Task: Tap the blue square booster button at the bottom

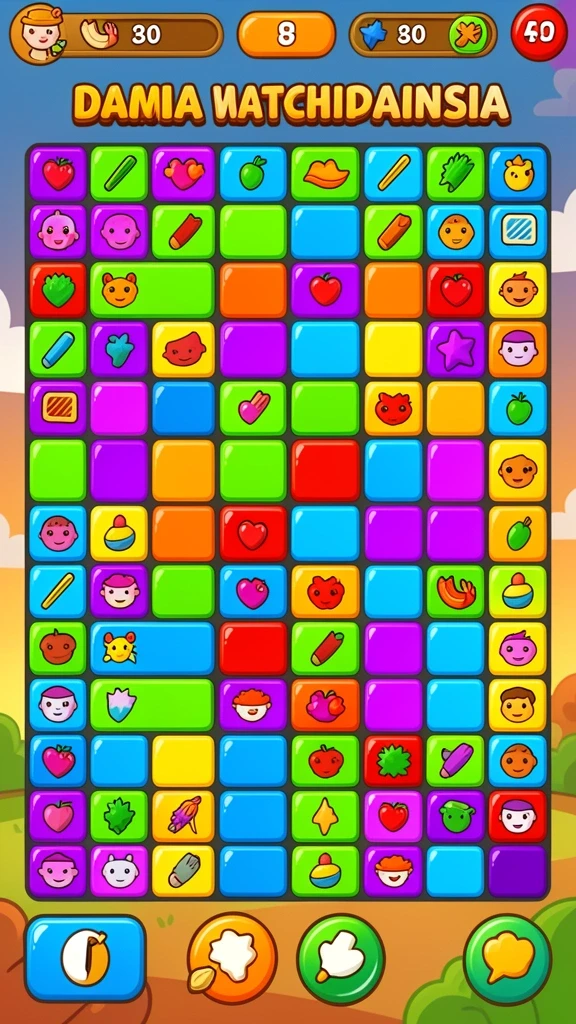Action: pyautogui.click(x=86, y=958)
